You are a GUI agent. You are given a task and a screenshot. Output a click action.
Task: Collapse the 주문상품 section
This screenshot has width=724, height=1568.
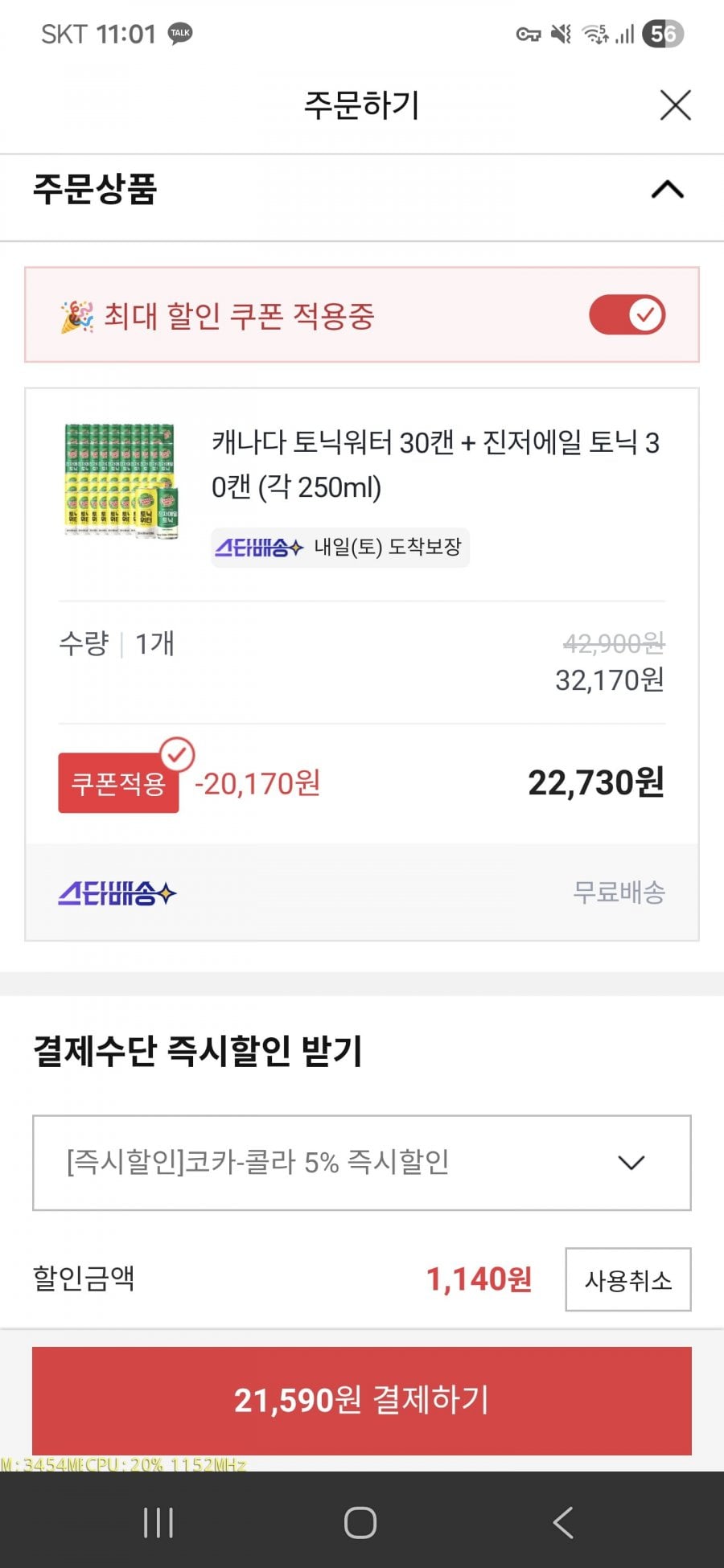coord(667,190)
